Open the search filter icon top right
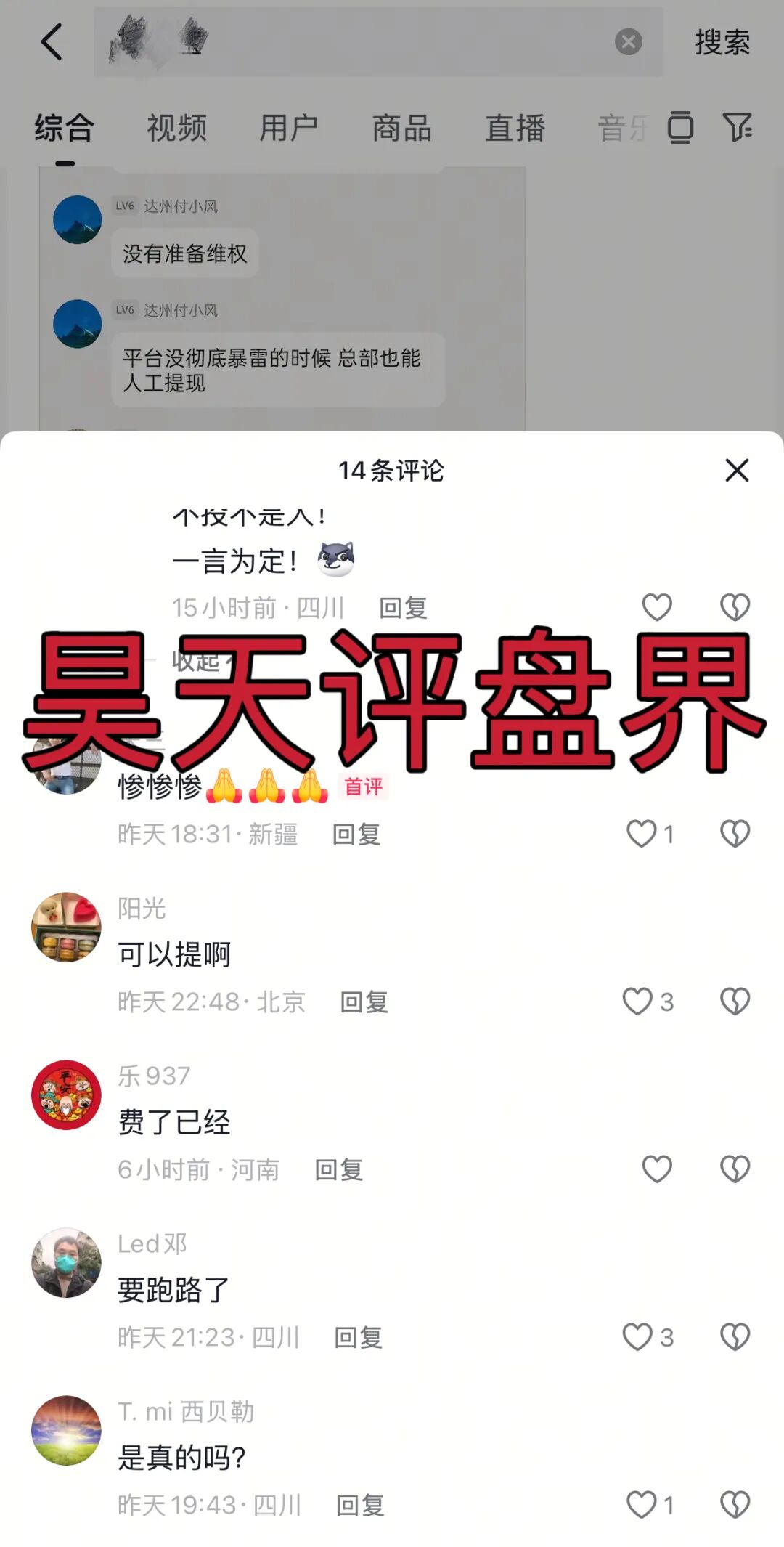 738,127
